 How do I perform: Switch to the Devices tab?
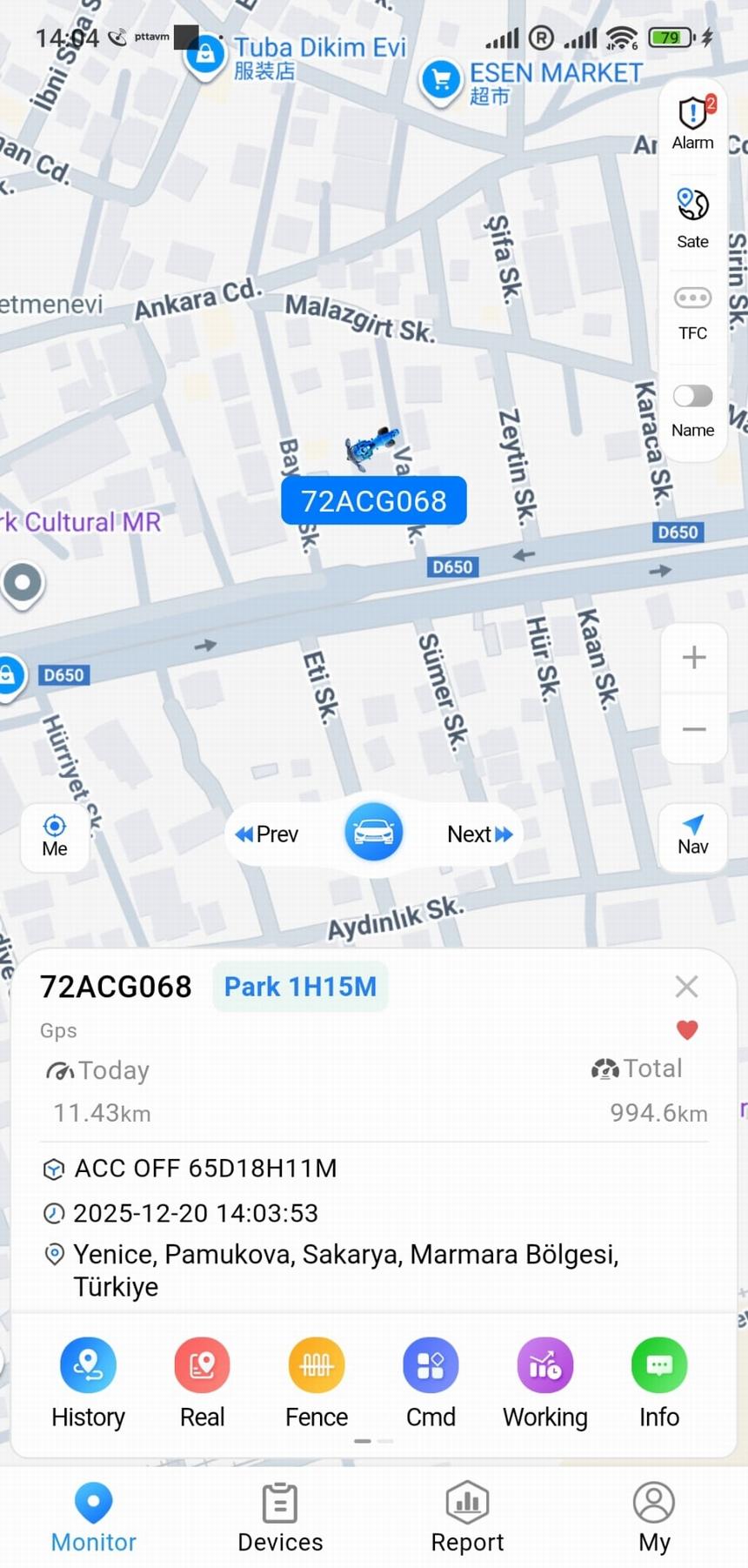click(x=280, y=1518)
